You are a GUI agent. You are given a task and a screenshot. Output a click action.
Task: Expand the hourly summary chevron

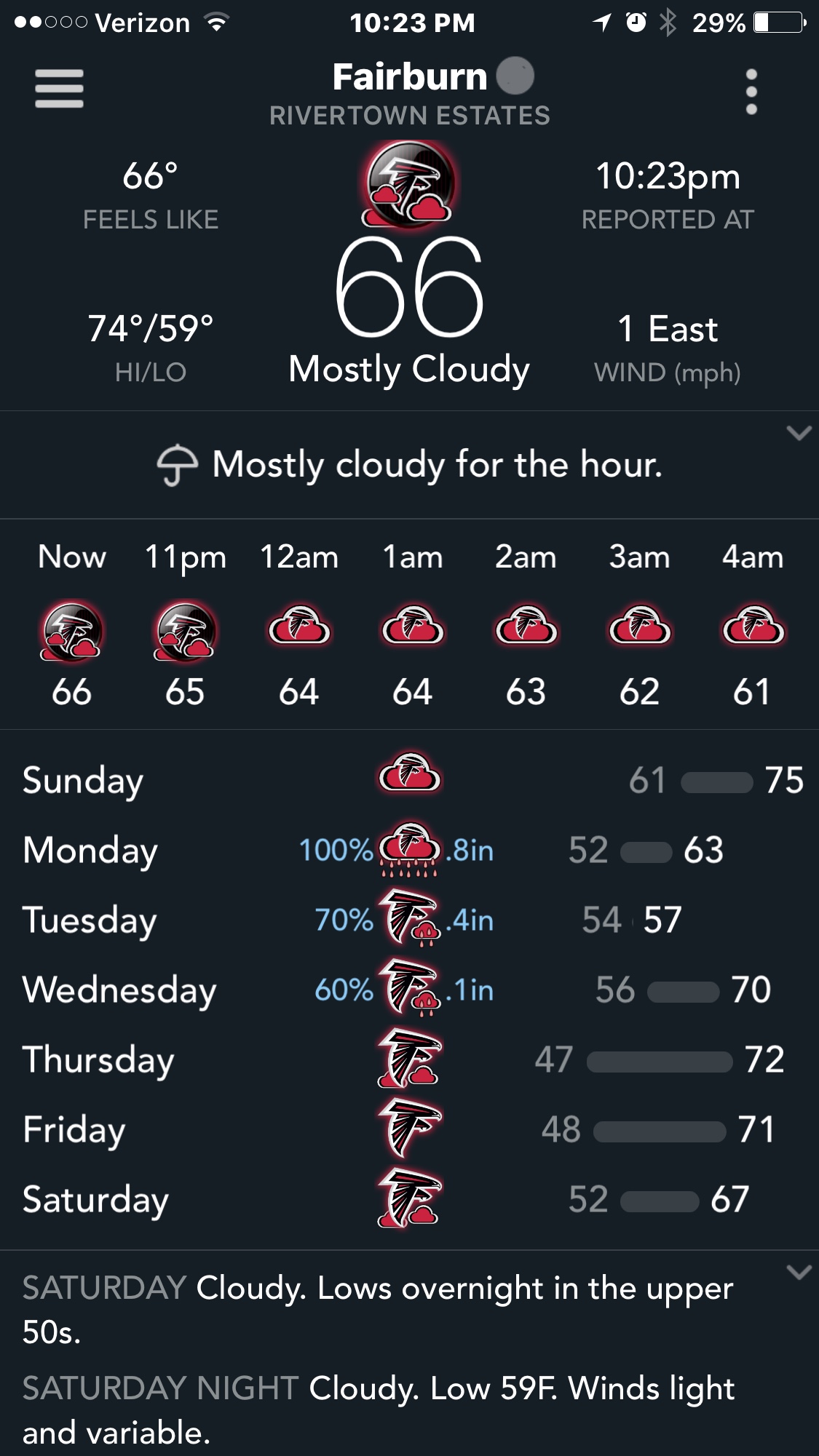pyautogui.click(x=799, y=433)
